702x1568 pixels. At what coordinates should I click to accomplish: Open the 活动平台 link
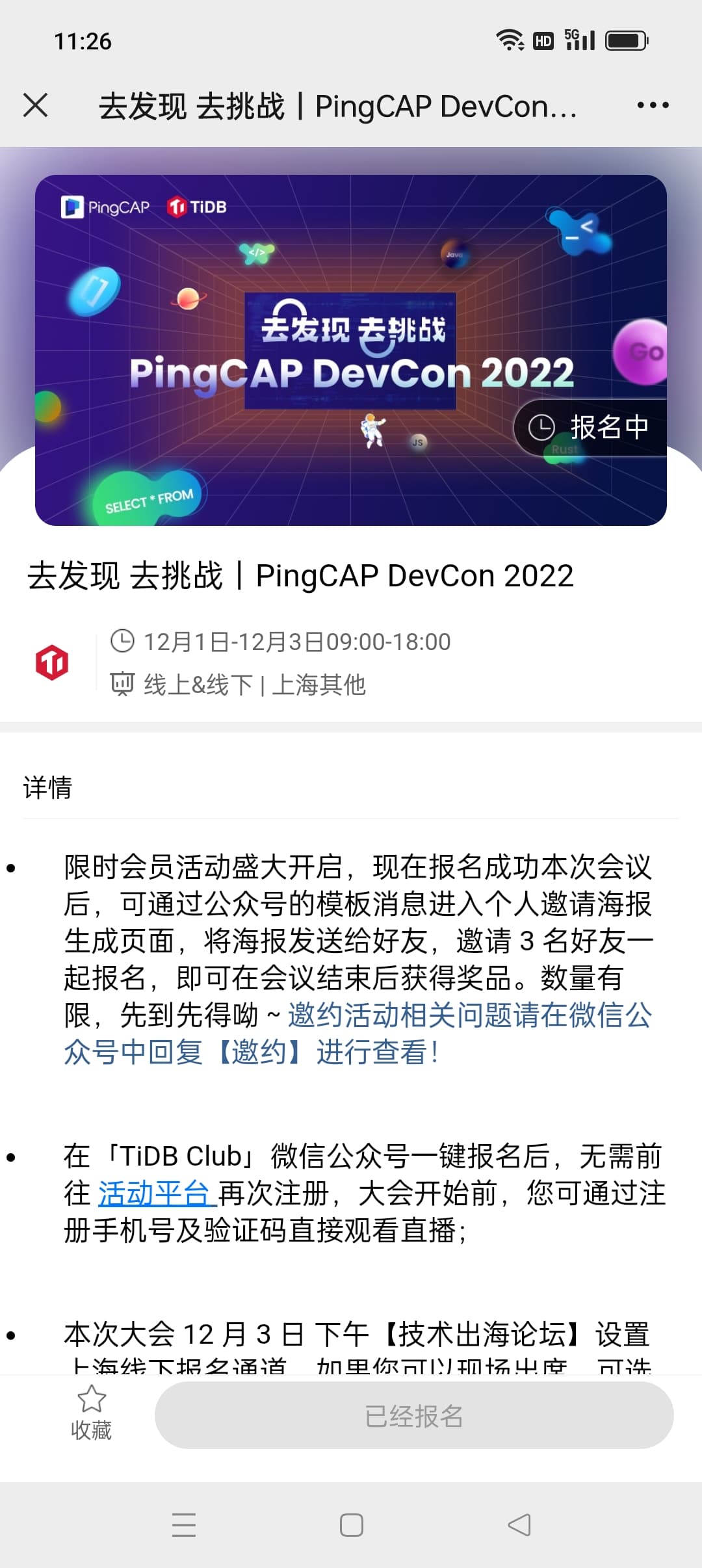[x=155, y=1194]
